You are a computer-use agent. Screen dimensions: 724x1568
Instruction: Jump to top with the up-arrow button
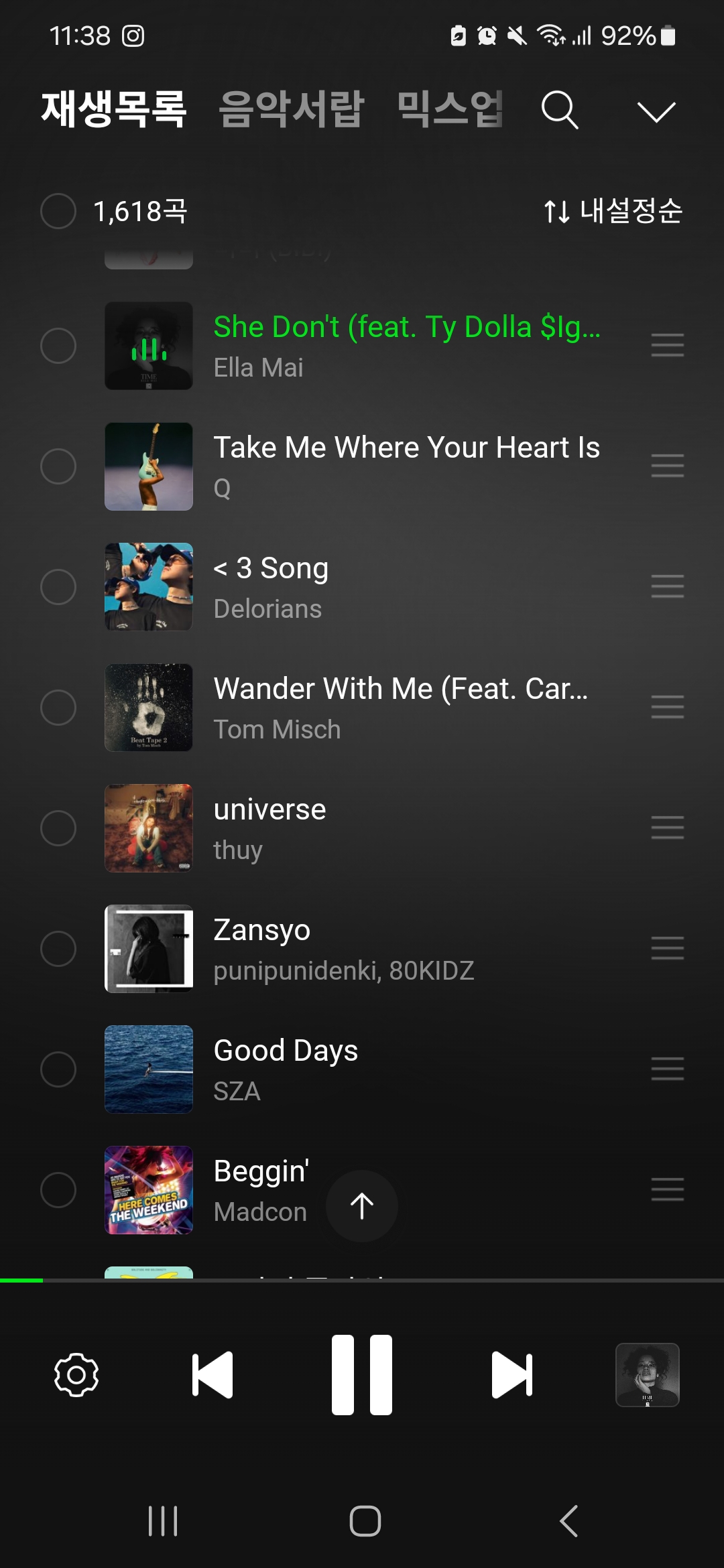(x=362, y=1206)
